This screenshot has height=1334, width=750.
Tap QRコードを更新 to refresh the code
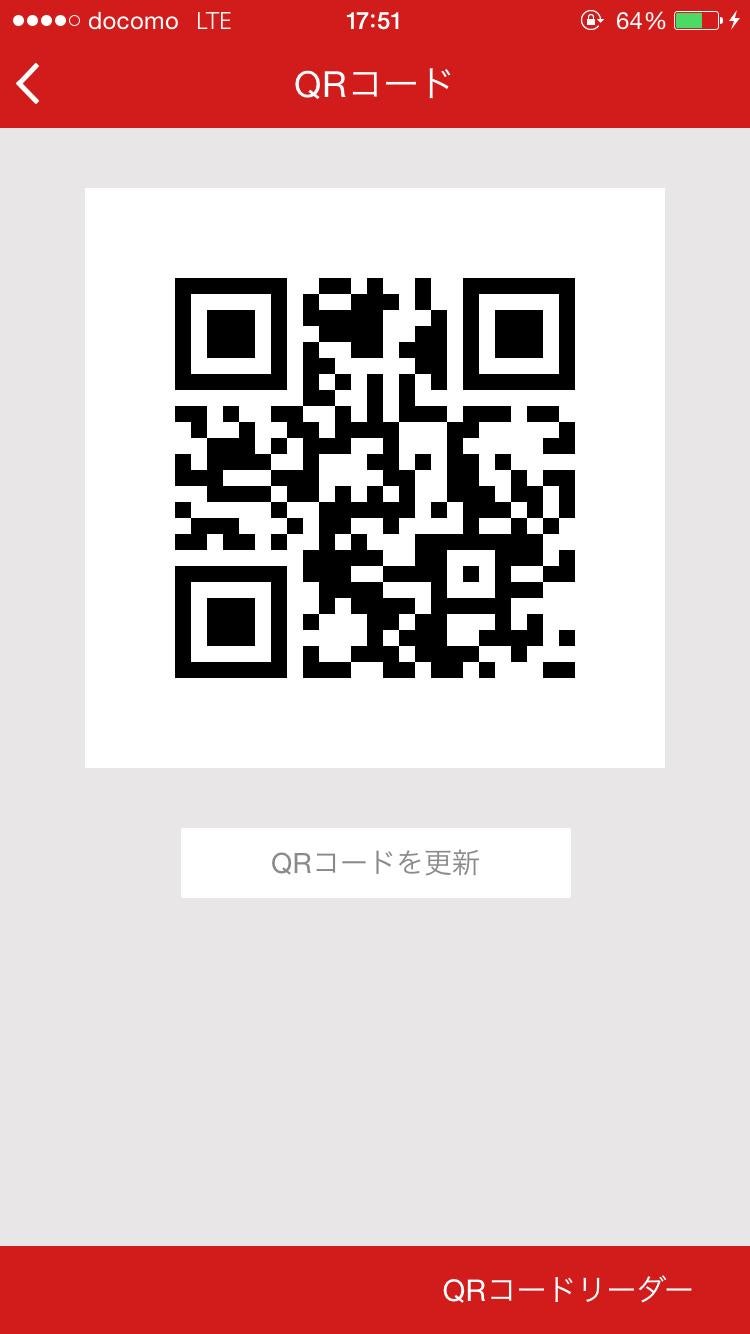click(375, 862)
